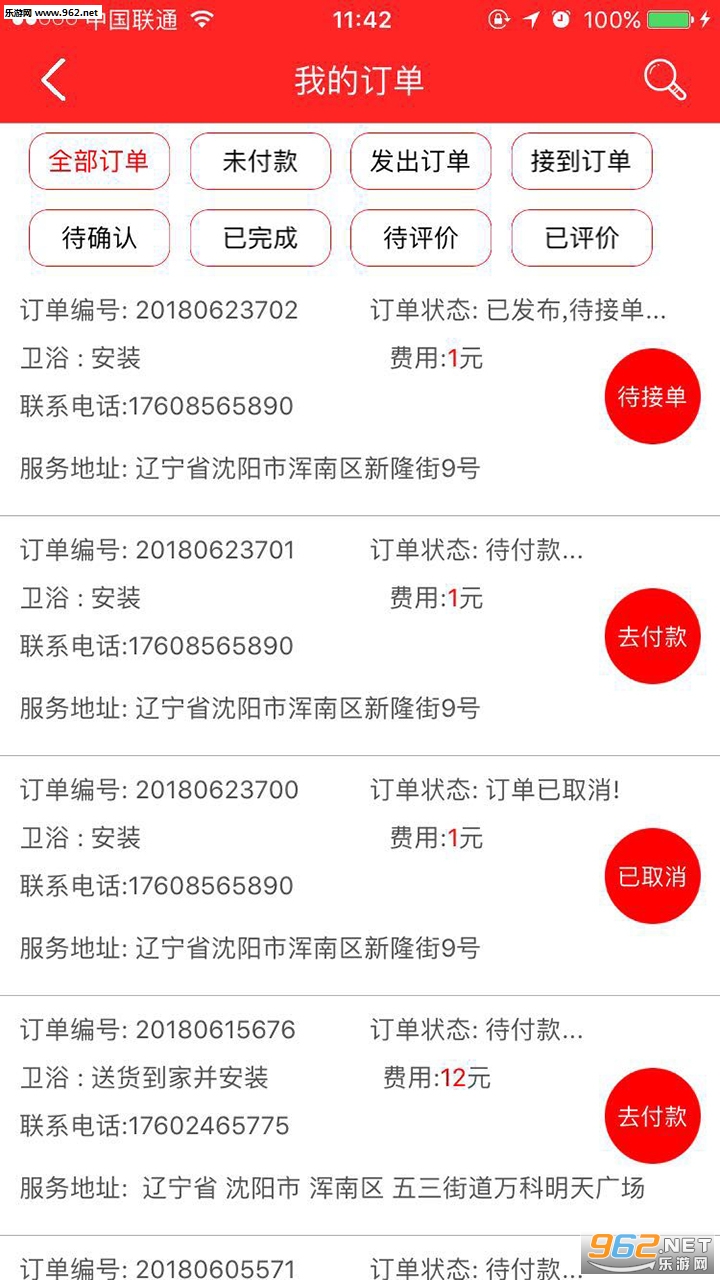Pay for order 20180615676 via 去付款
Image resolution: width=720 pixels, height=1280 pixels.
(652, 1116)
